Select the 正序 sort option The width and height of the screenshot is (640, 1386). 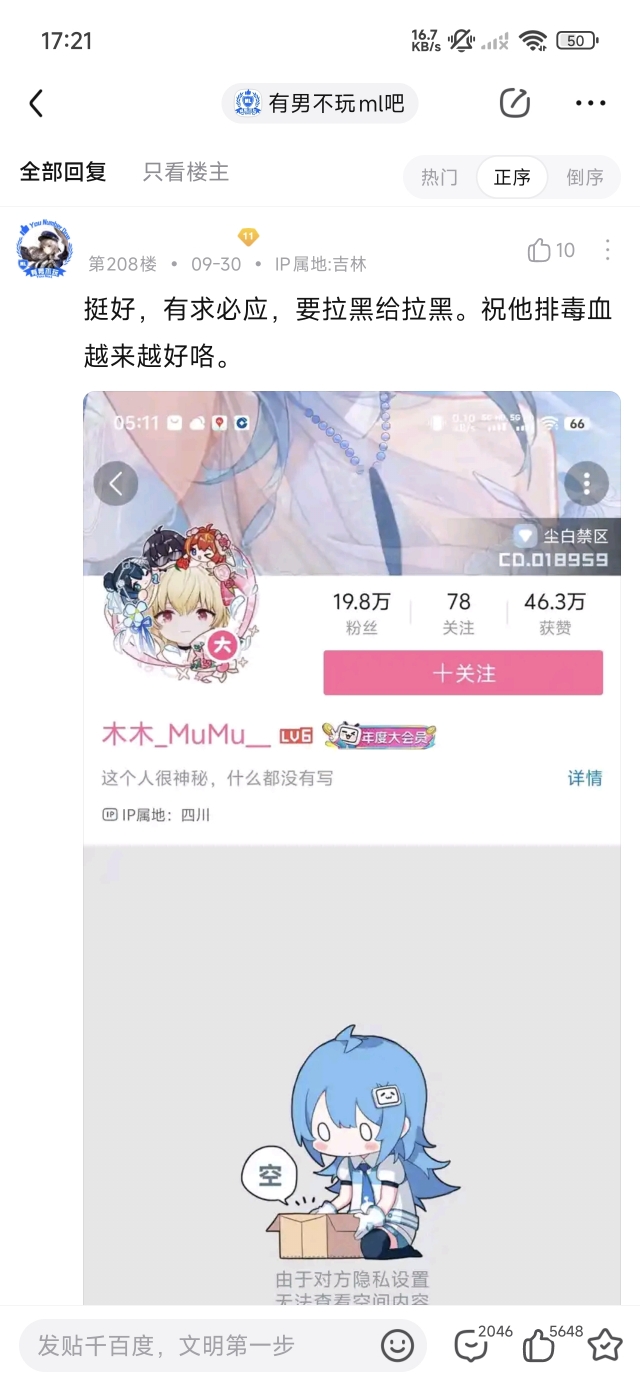[x=512, y=177]
